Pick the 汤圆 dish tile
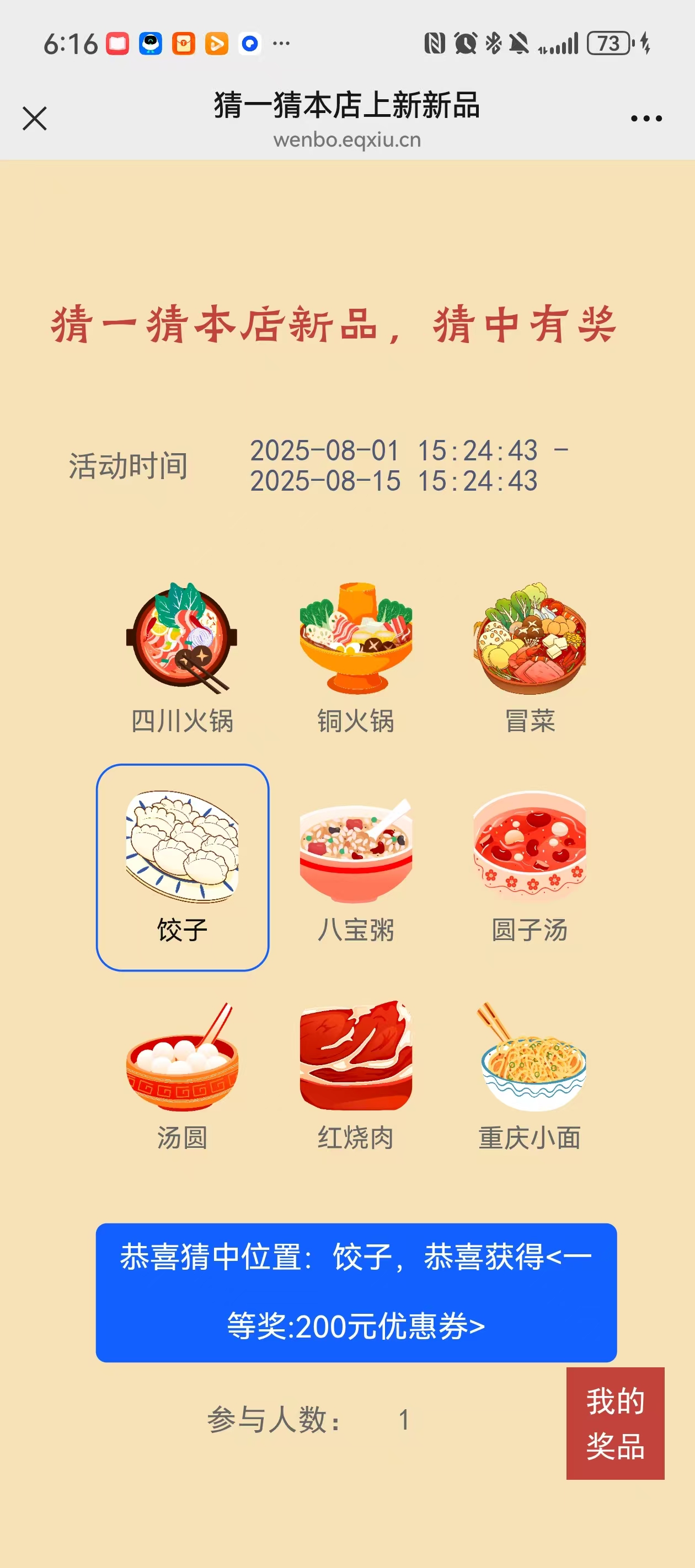This screenshot has width=695, height=1568. pos(182,1075)
